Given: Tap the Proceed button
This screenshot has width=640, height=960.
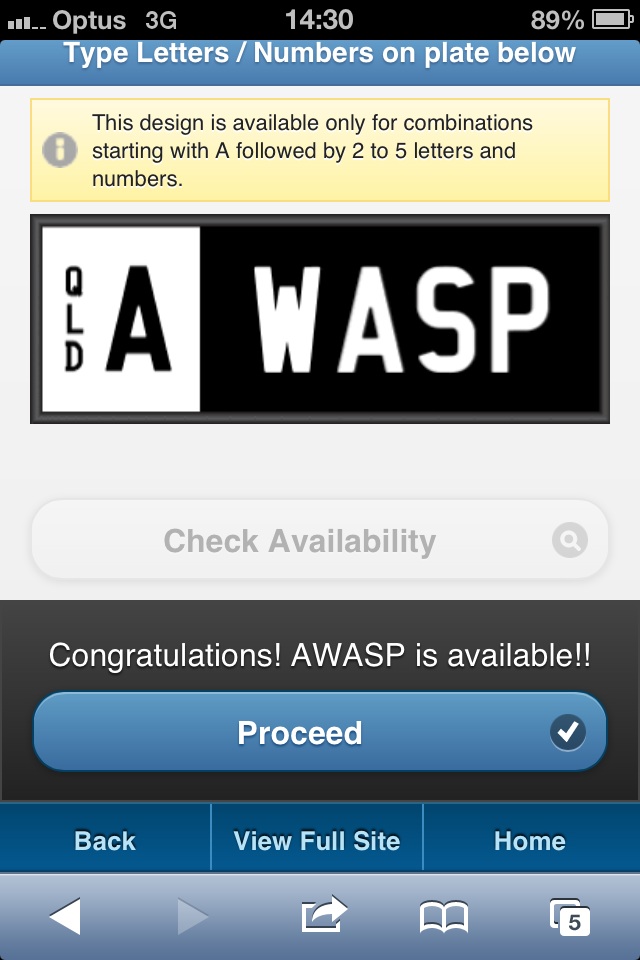Looking at the screenshot, I should (320, 733).
